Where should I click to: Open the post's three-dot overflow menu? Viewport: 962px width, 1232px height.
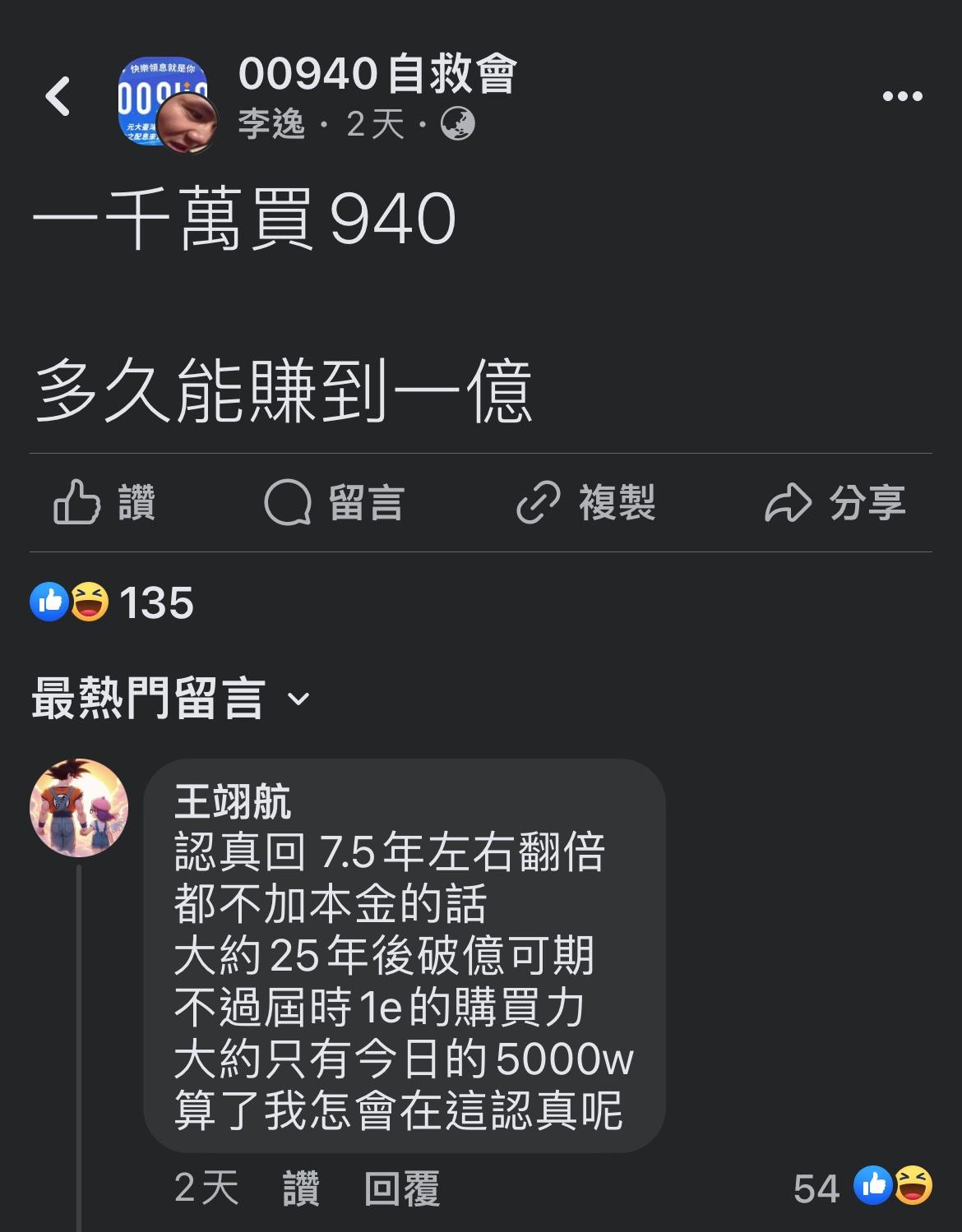tap(902, 96)
